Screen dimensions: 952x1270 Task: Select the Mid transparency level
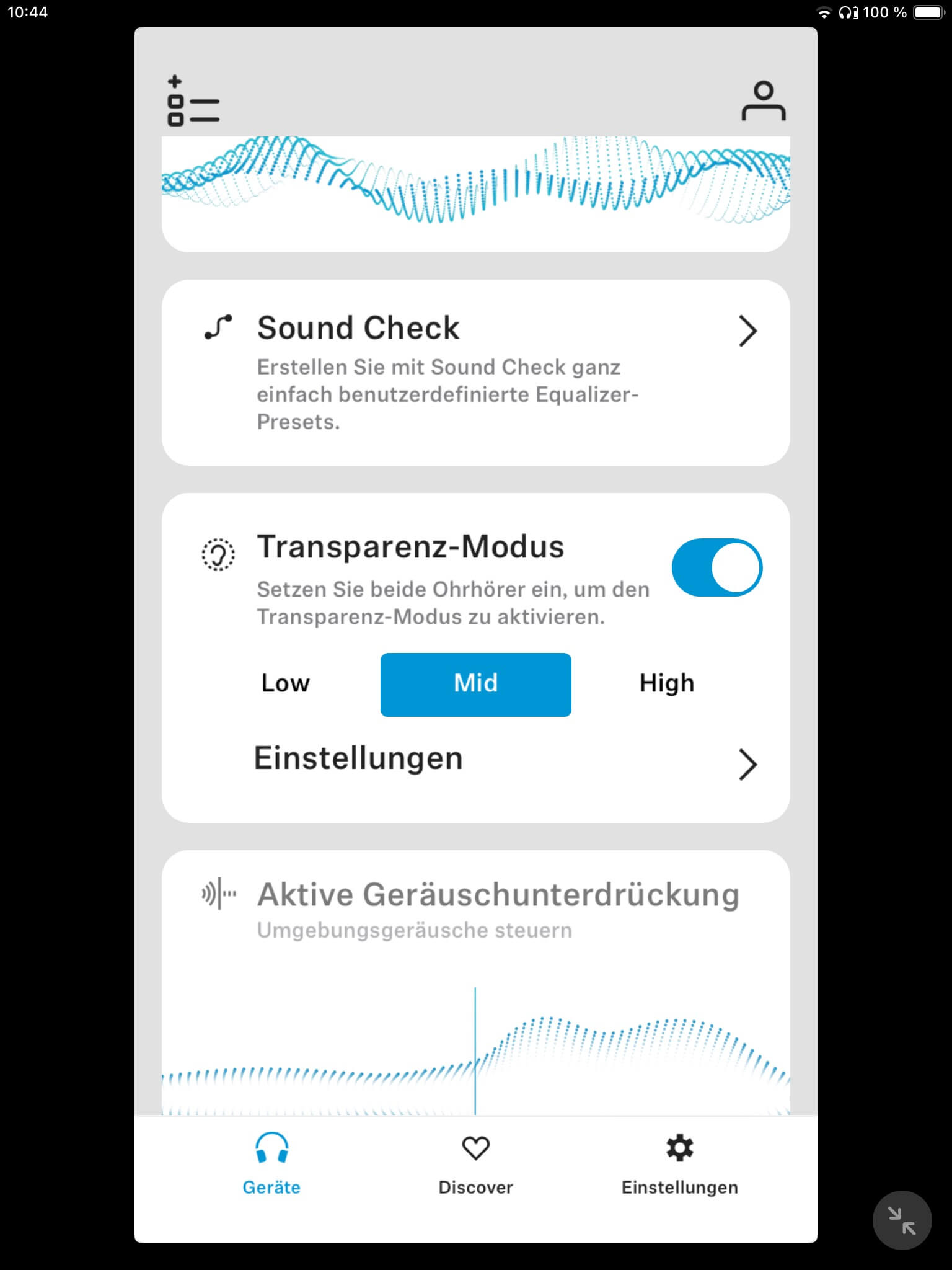tap(475, 685)
